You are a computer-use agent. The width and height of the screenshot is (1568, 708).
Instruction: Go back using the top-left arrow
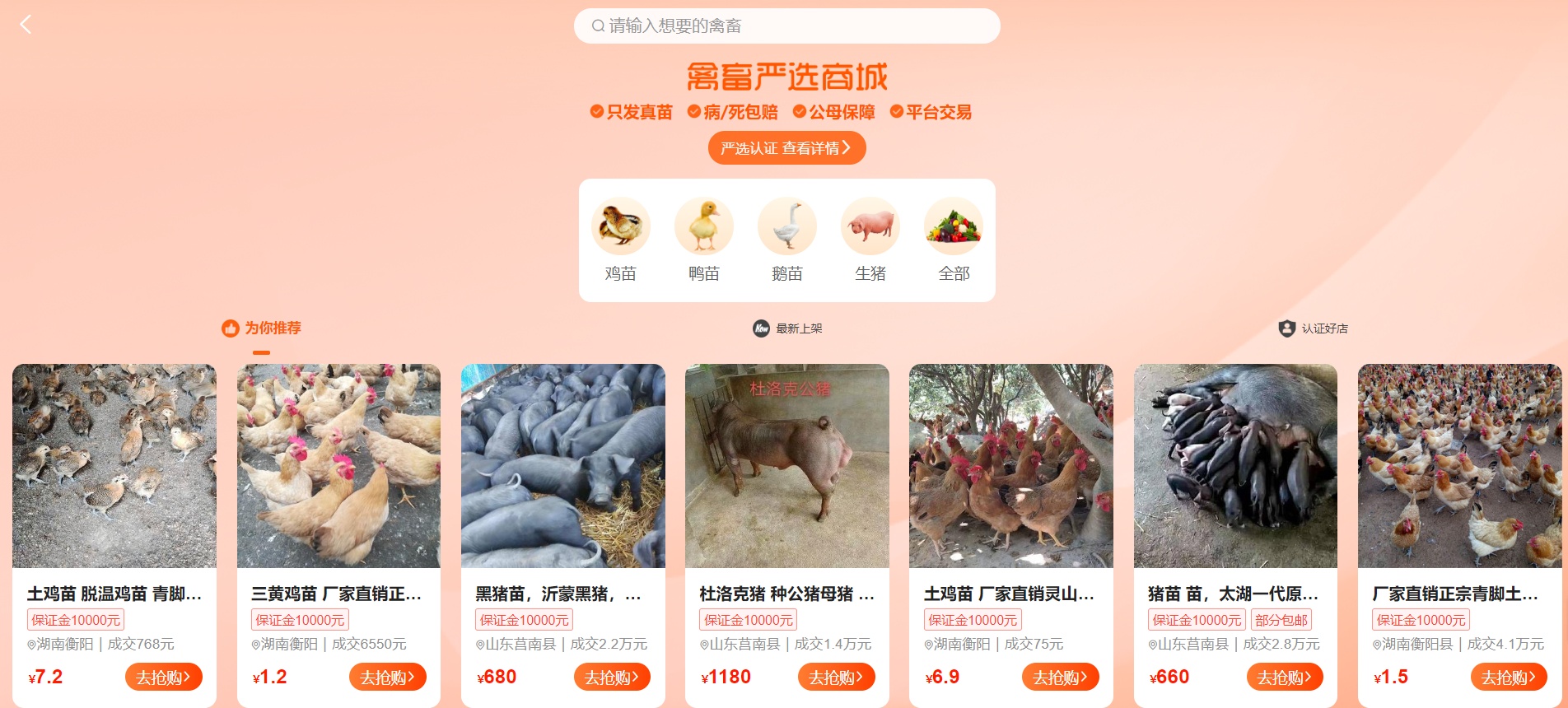(x=26, y=25)
